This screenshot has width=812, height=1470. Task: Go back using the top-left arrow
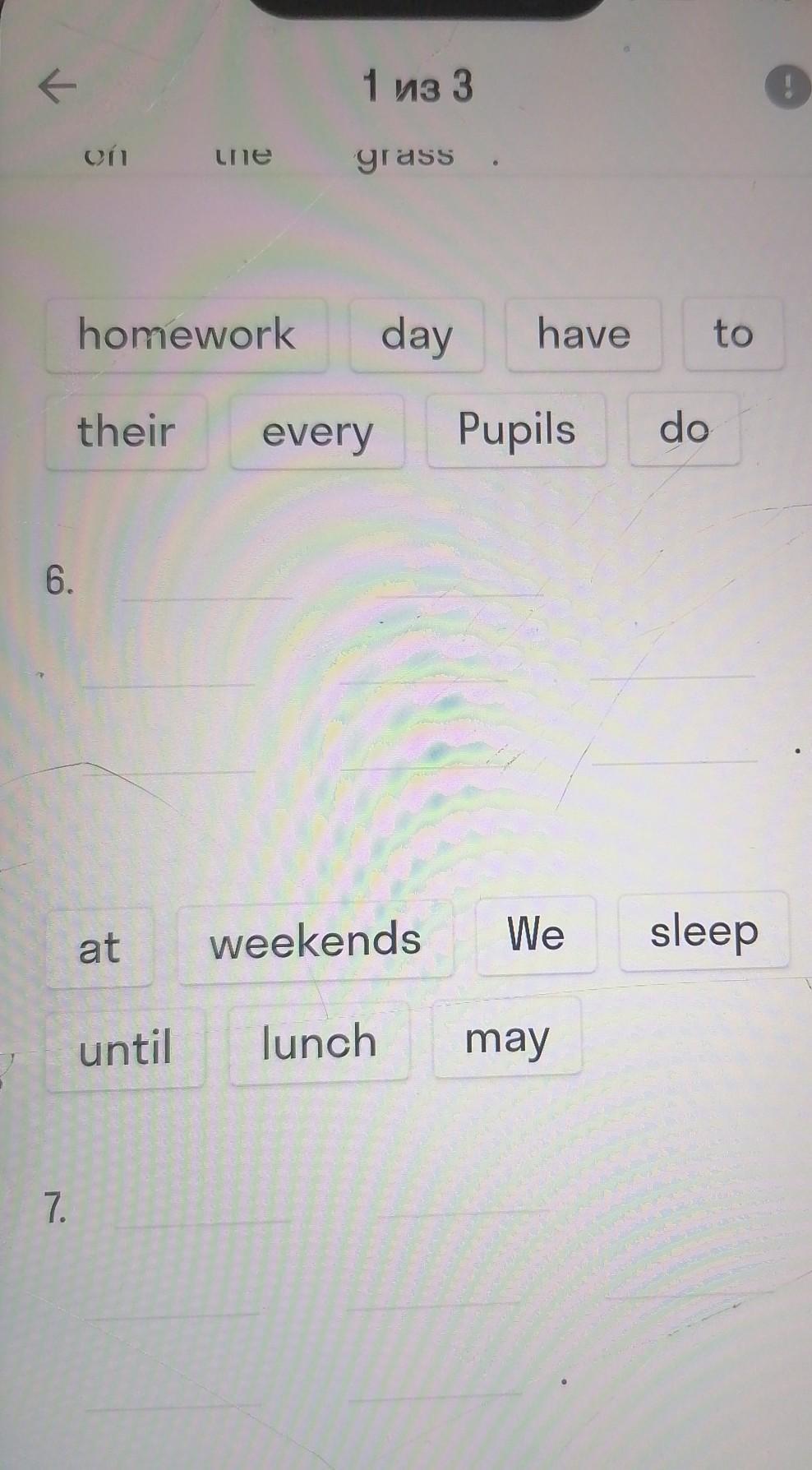(x=58, y=86)
